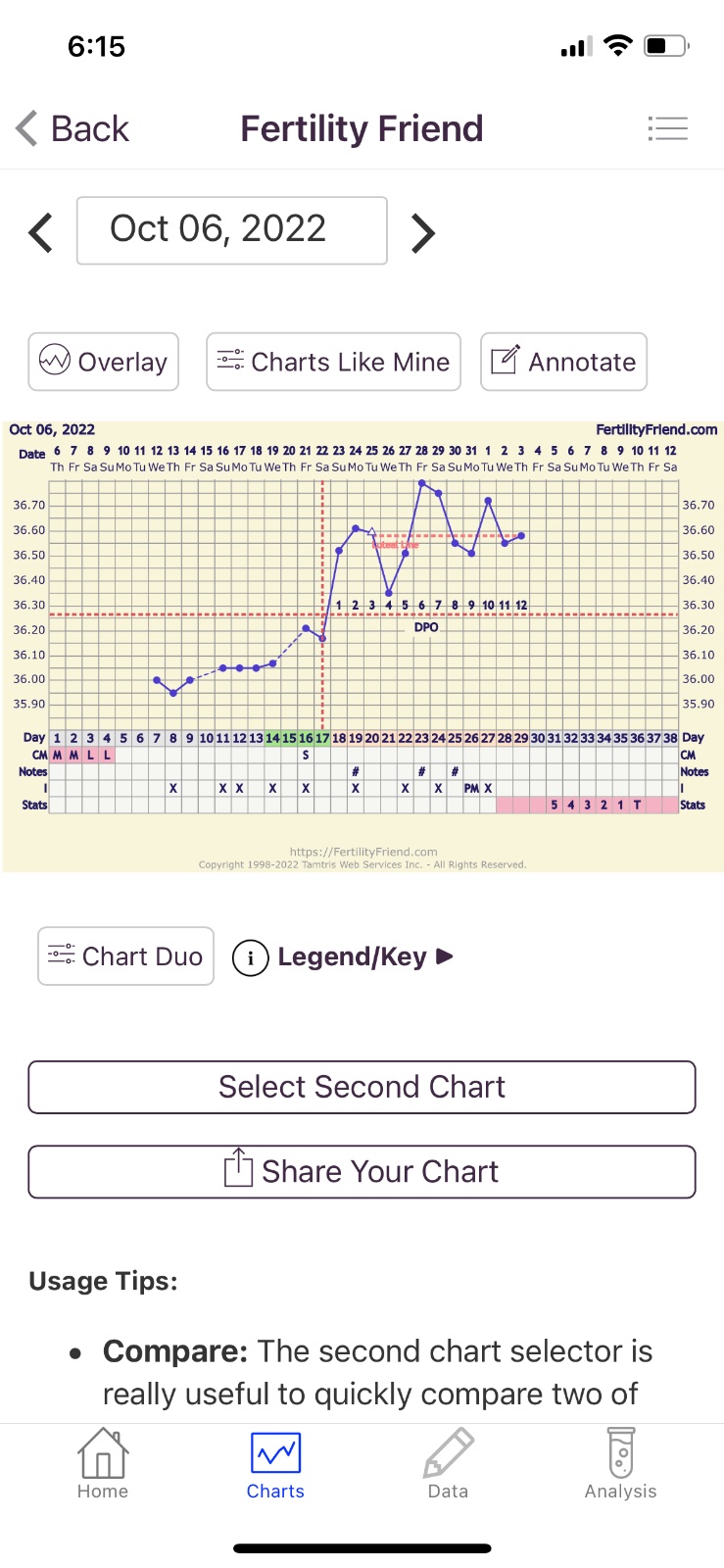Go to the previous chart
724x1568 pixels.
pyautogui.click(x=41, y=232)
